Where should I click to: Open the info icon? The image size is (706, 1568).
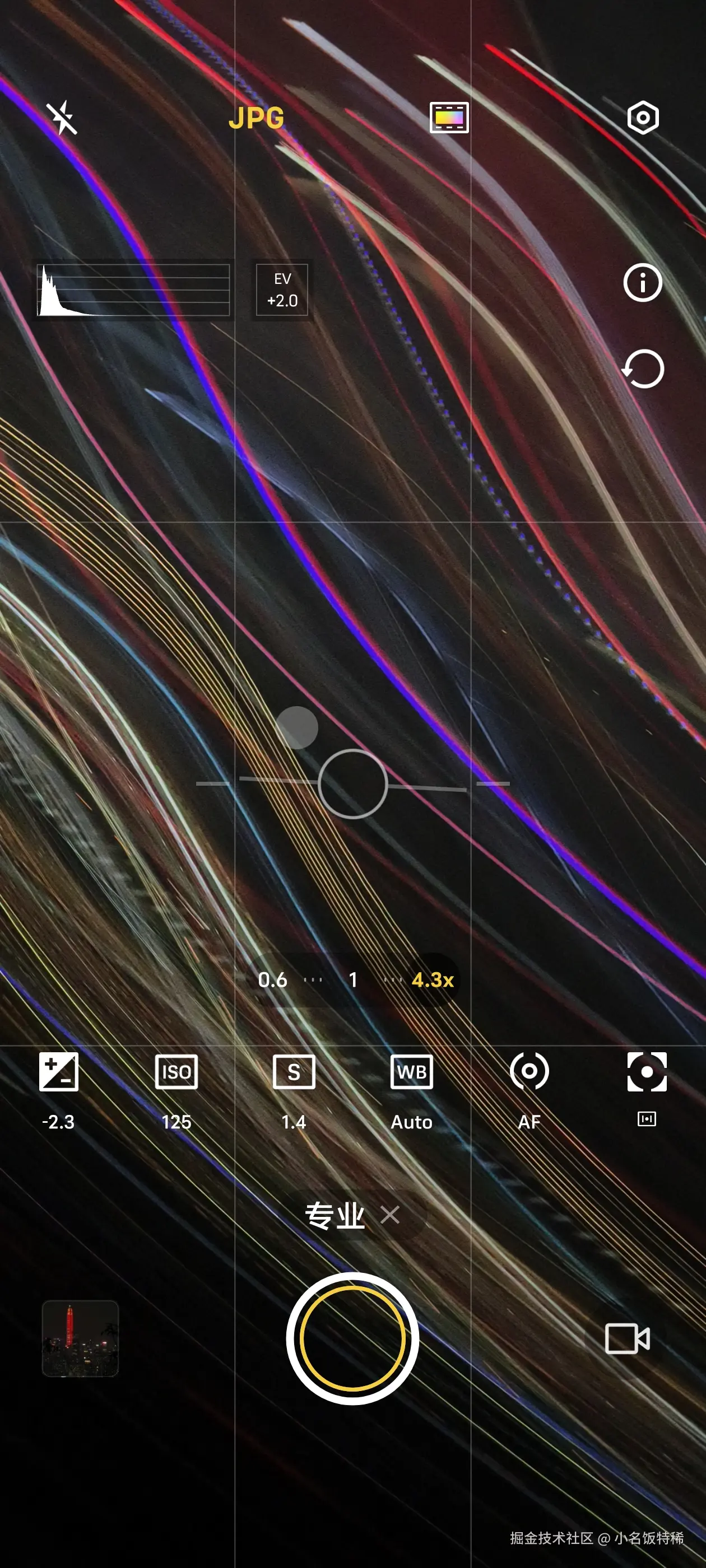point(643,283)
